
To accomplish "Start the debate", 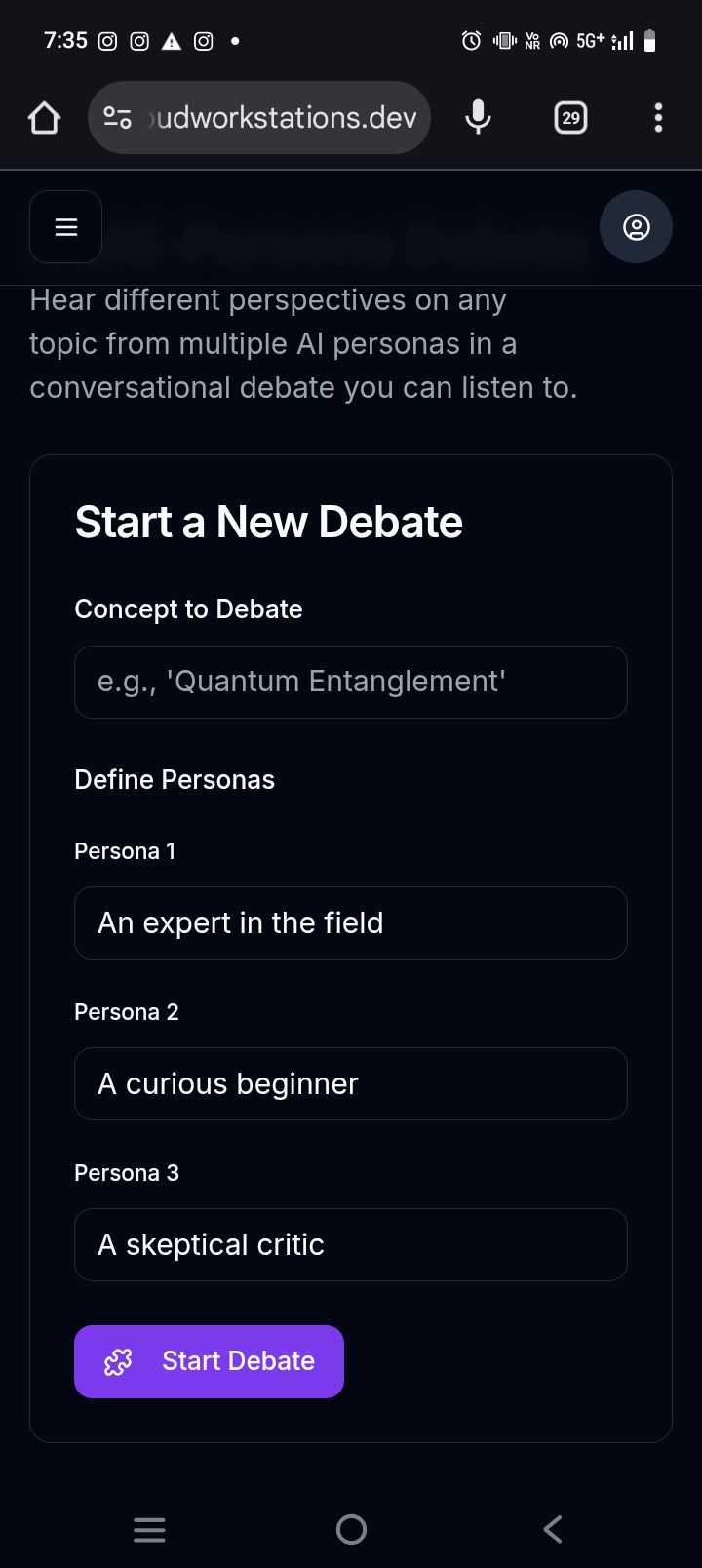I will [209, 1361].
